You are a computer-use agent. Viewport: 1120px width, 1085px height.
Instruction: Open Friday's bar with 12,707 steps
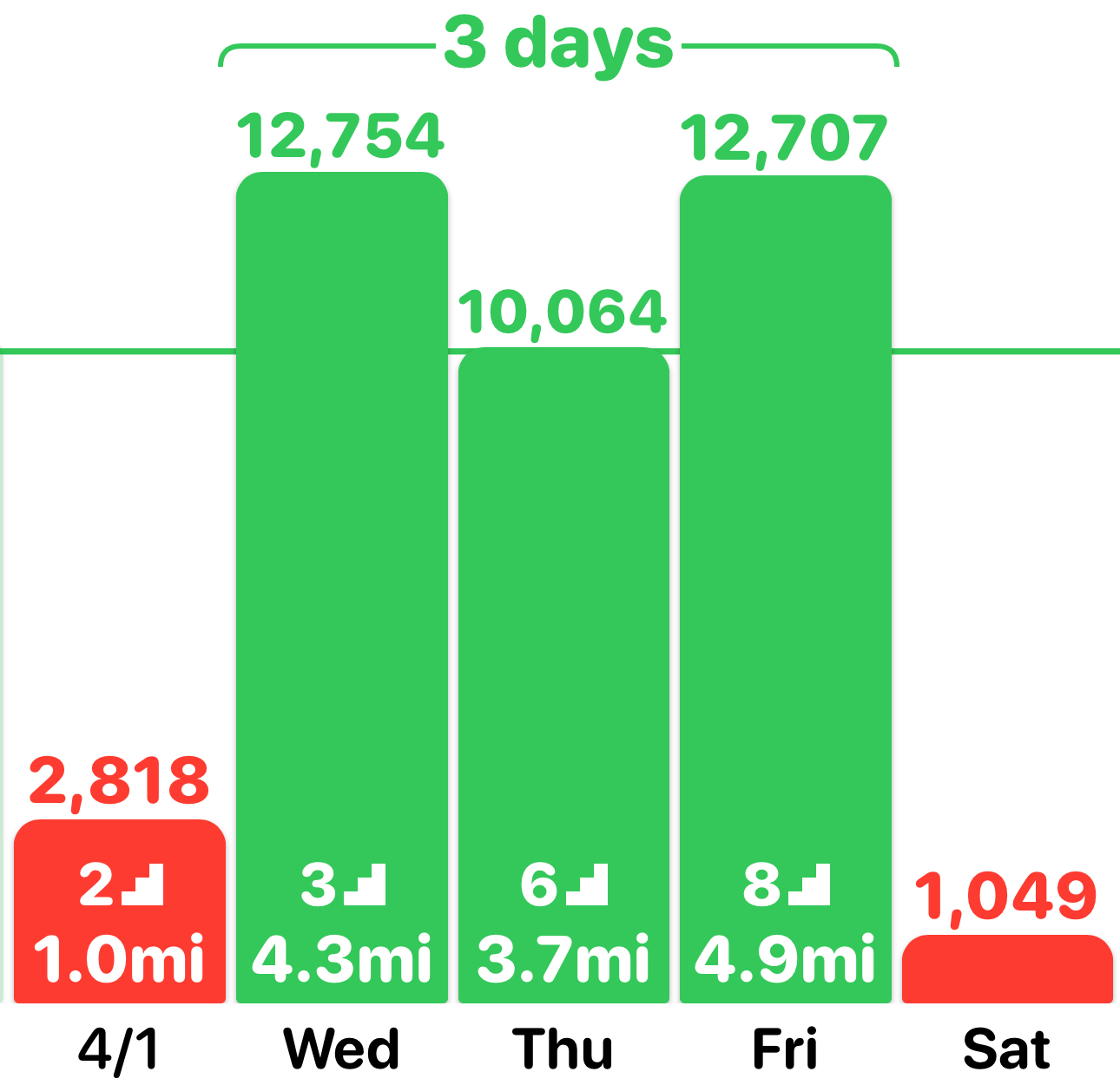(x=786, y=590)
